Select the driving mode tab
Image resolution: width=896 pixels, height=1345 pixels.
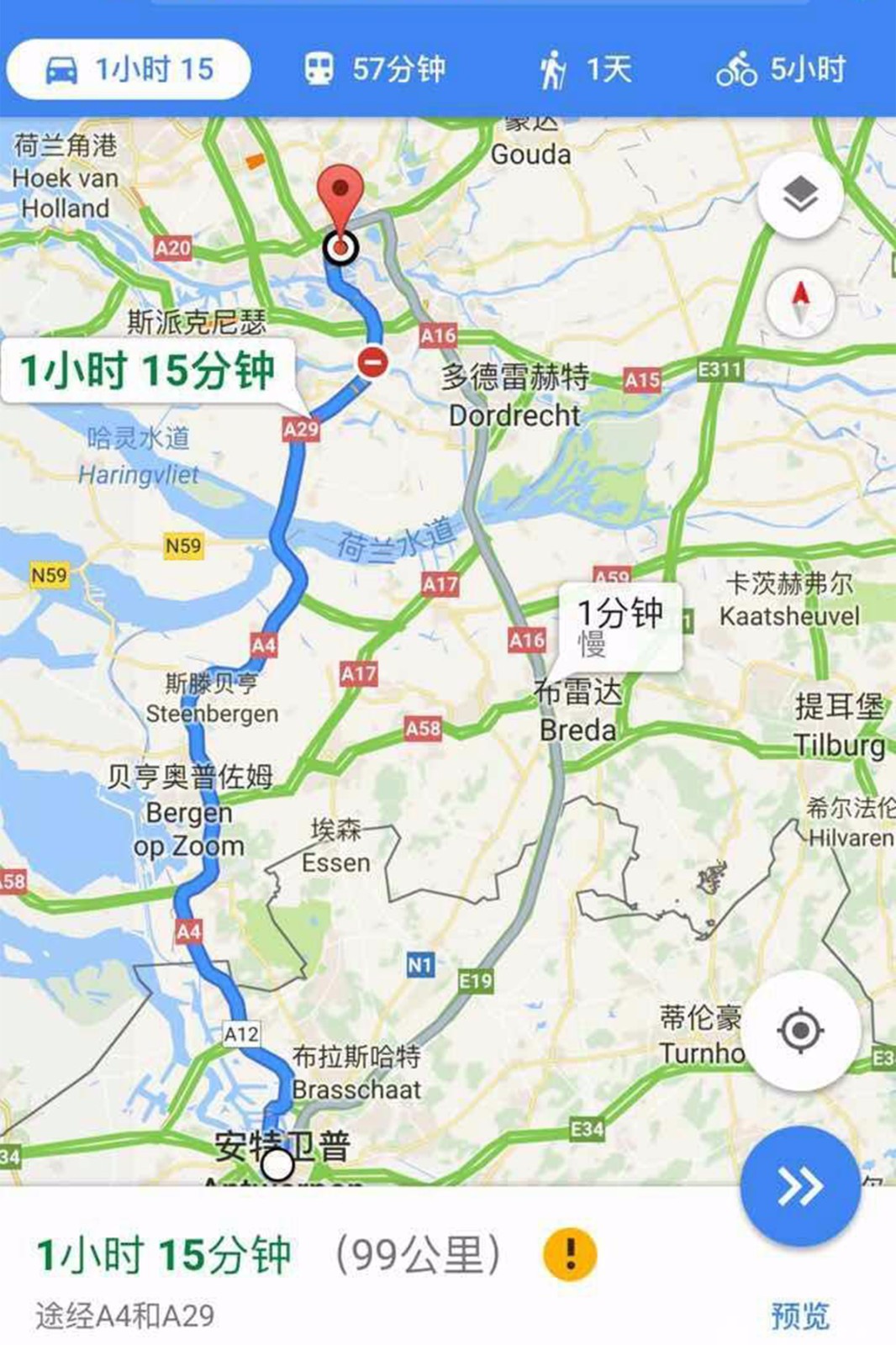point(129,69)
